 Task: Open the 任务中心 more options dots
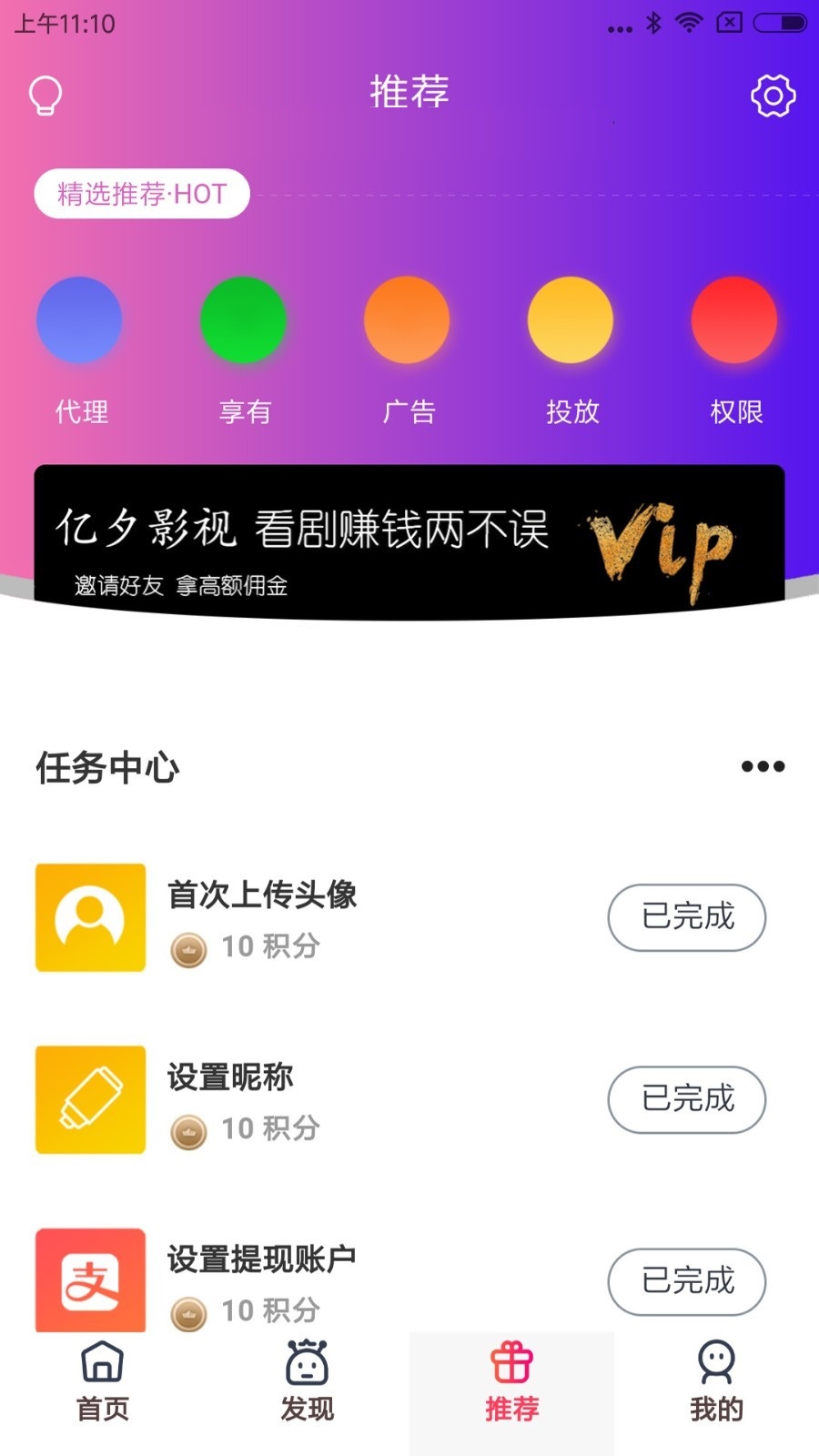point(763,766)
